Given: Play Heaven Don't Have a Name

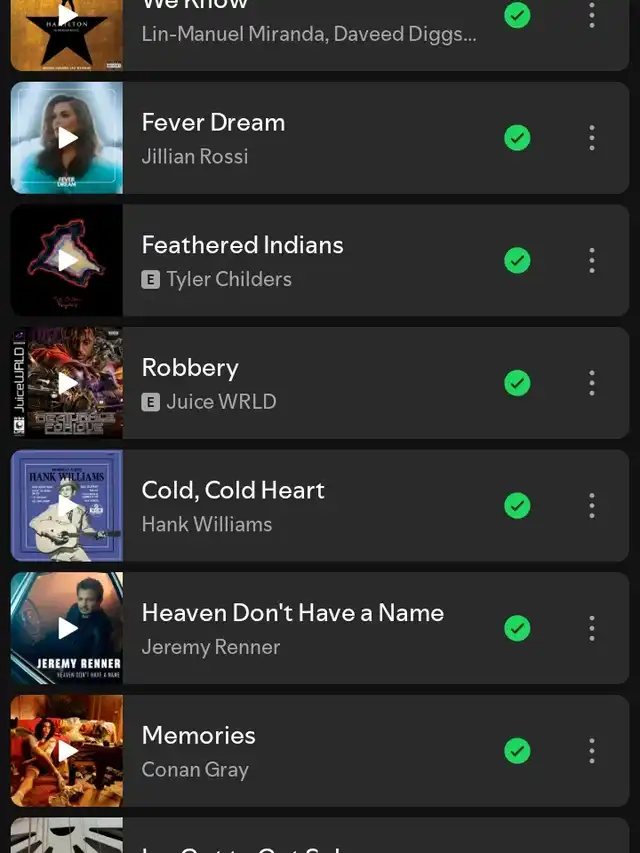Looking at the screenshot, I should tap(67, 628).
